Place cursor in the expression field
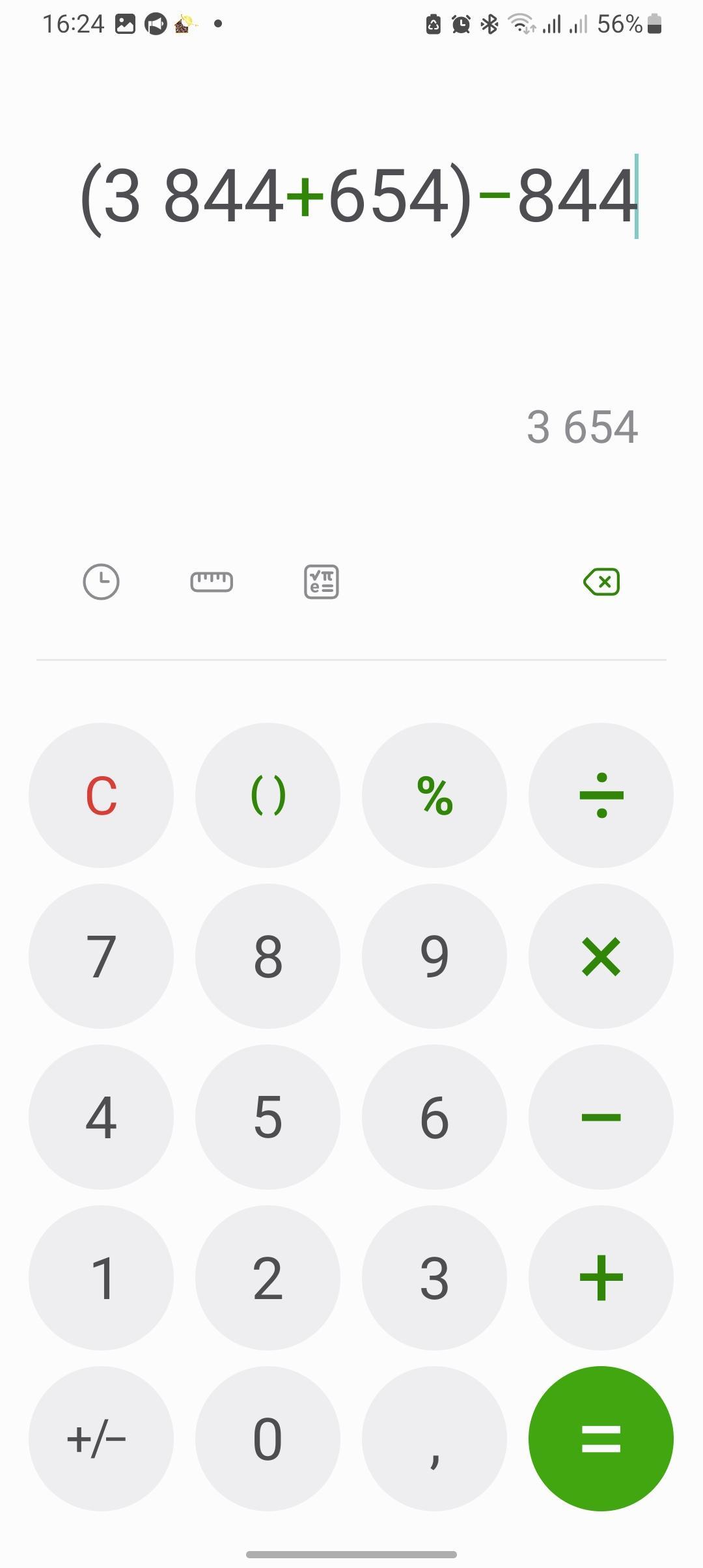The image size is (703, 1568). (358, 197)
